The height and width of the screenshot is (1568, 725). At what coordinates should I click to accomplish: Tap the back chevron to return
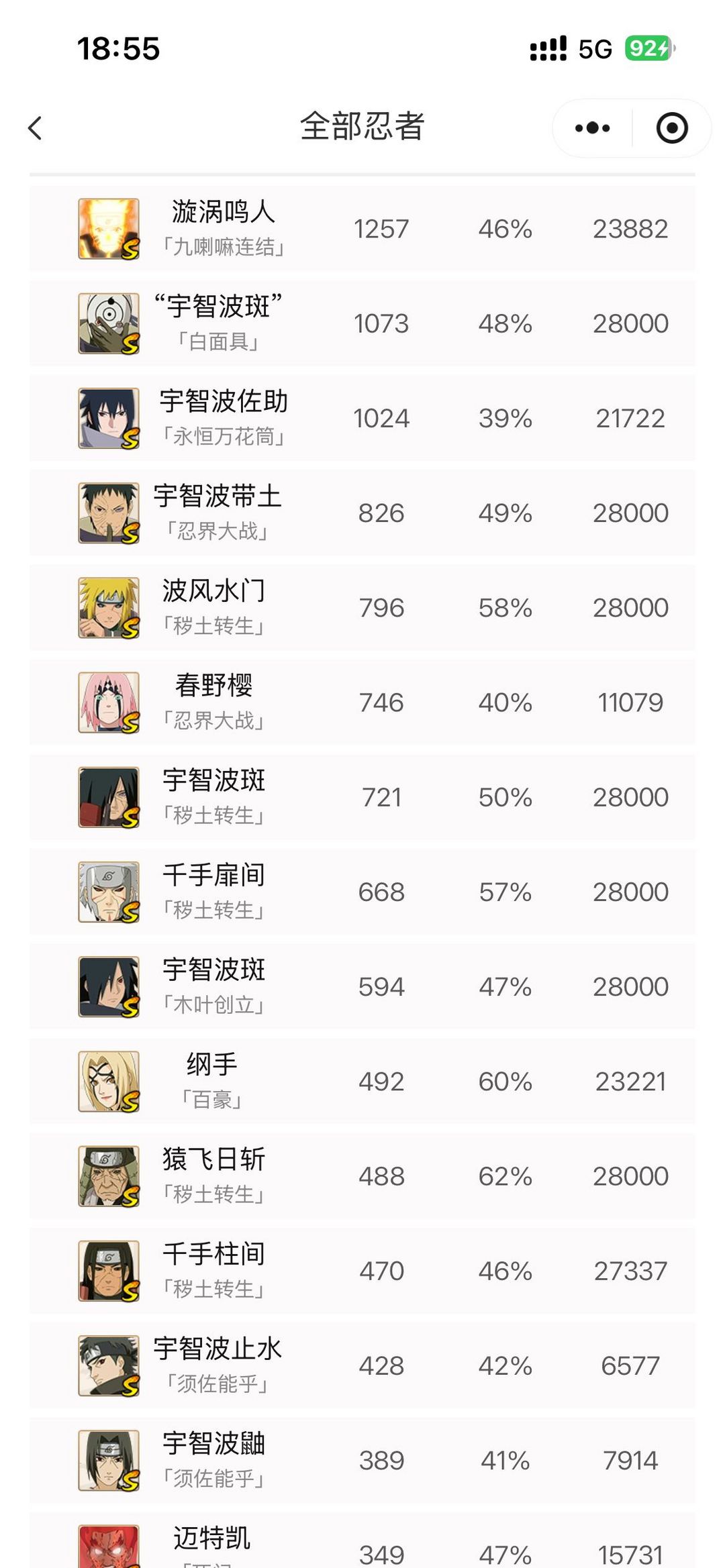point(35,128)
